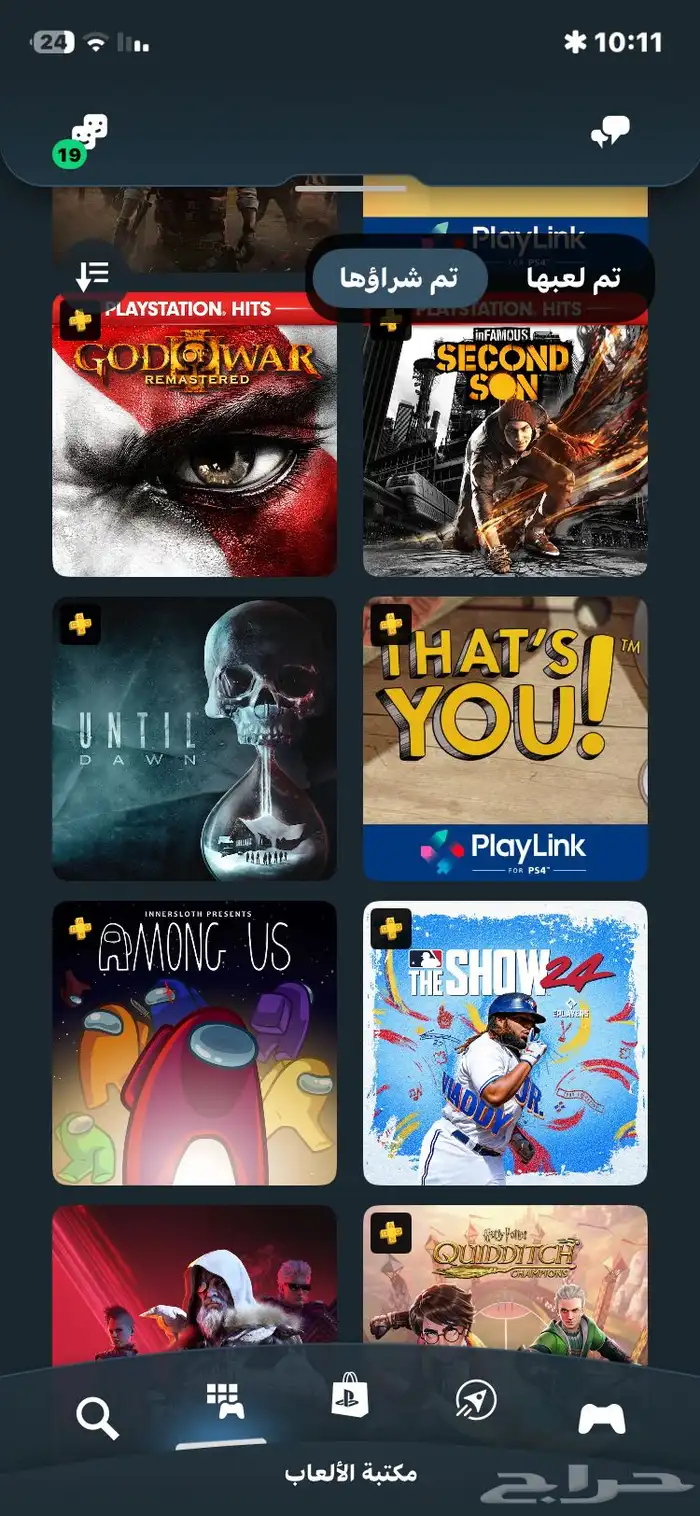Open MLB The Show 24 tile

505,1043
